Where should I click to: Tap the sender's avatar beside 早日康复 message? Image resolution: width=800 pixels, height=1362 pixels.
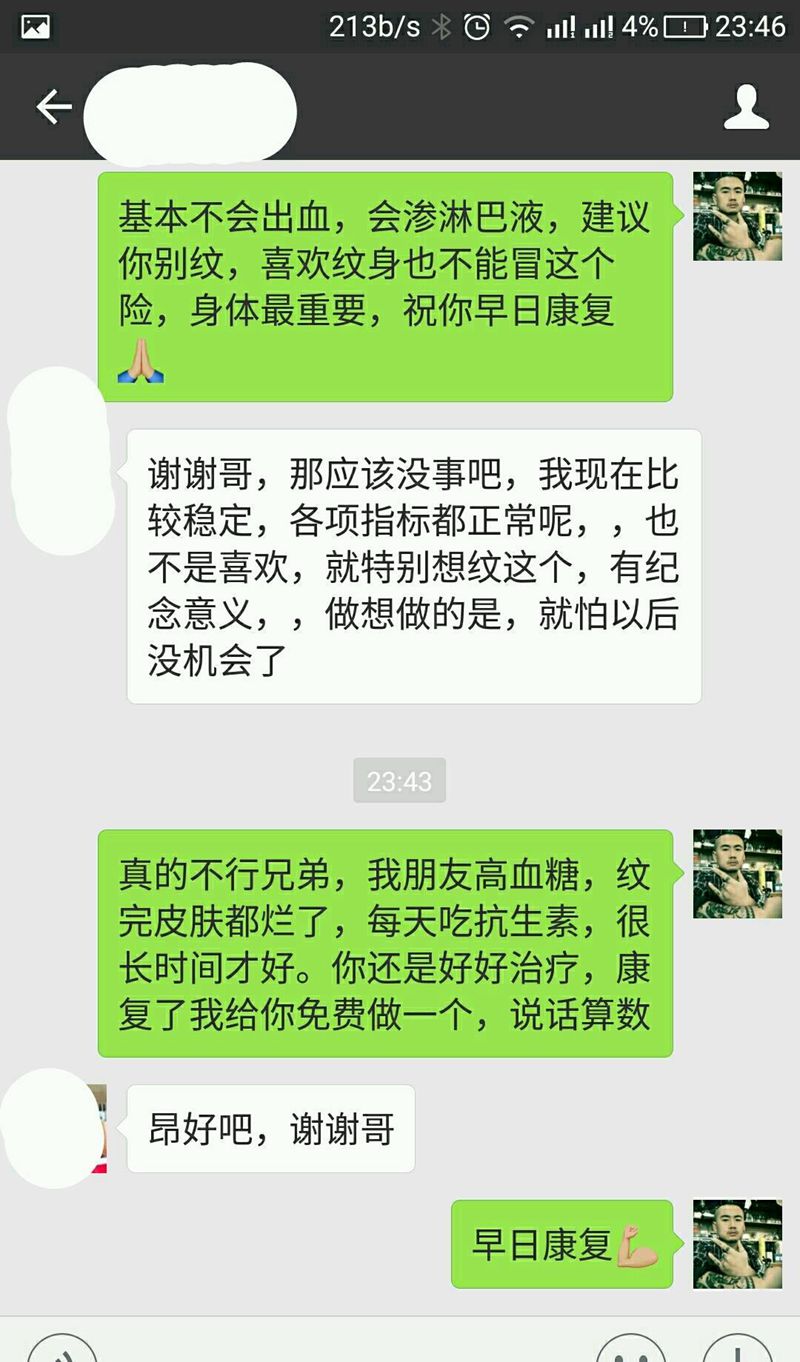737,1243
